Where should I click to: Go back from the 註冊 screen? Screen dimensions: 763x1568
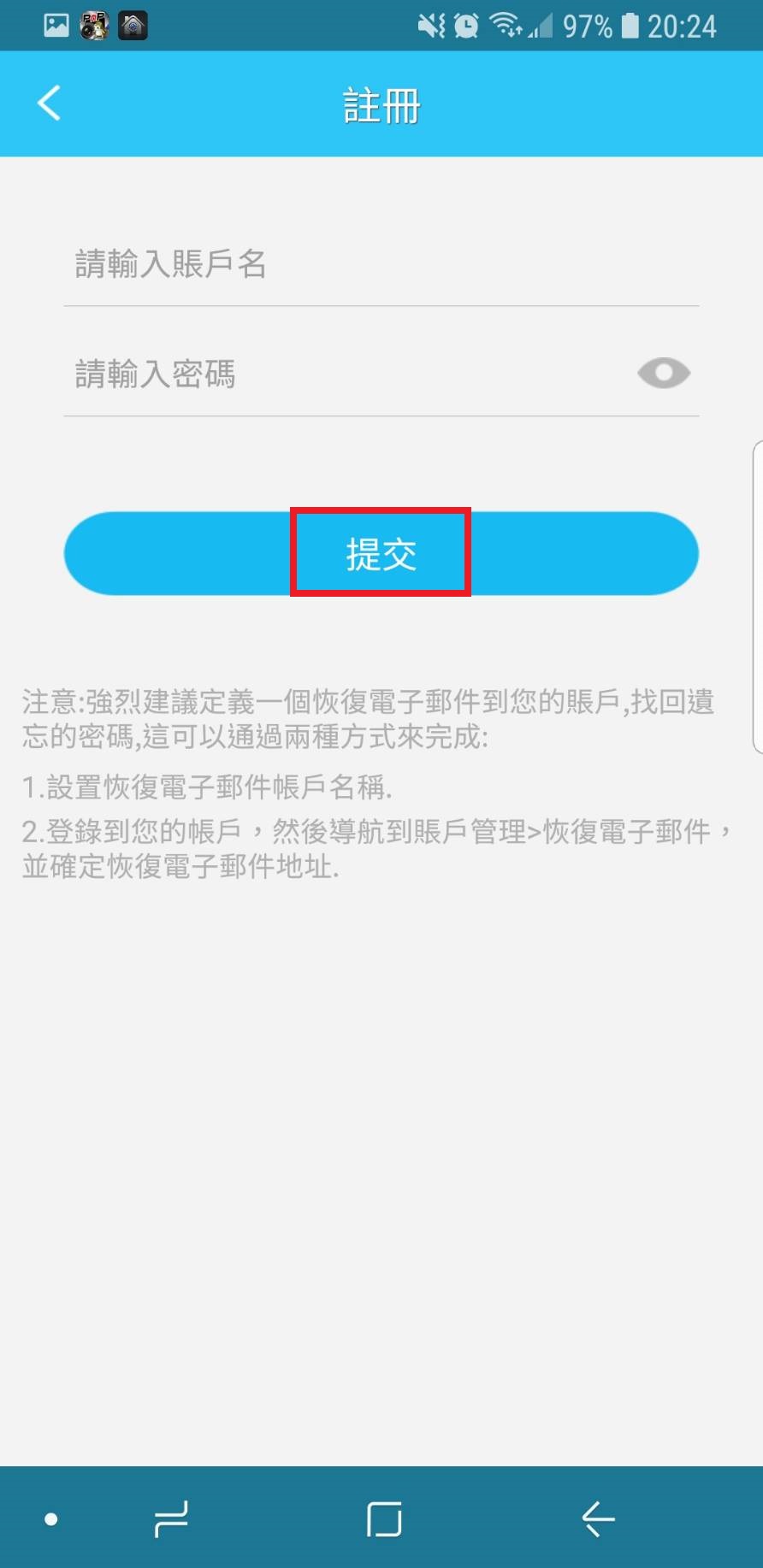pyautogui.click(x=49, y=103)
